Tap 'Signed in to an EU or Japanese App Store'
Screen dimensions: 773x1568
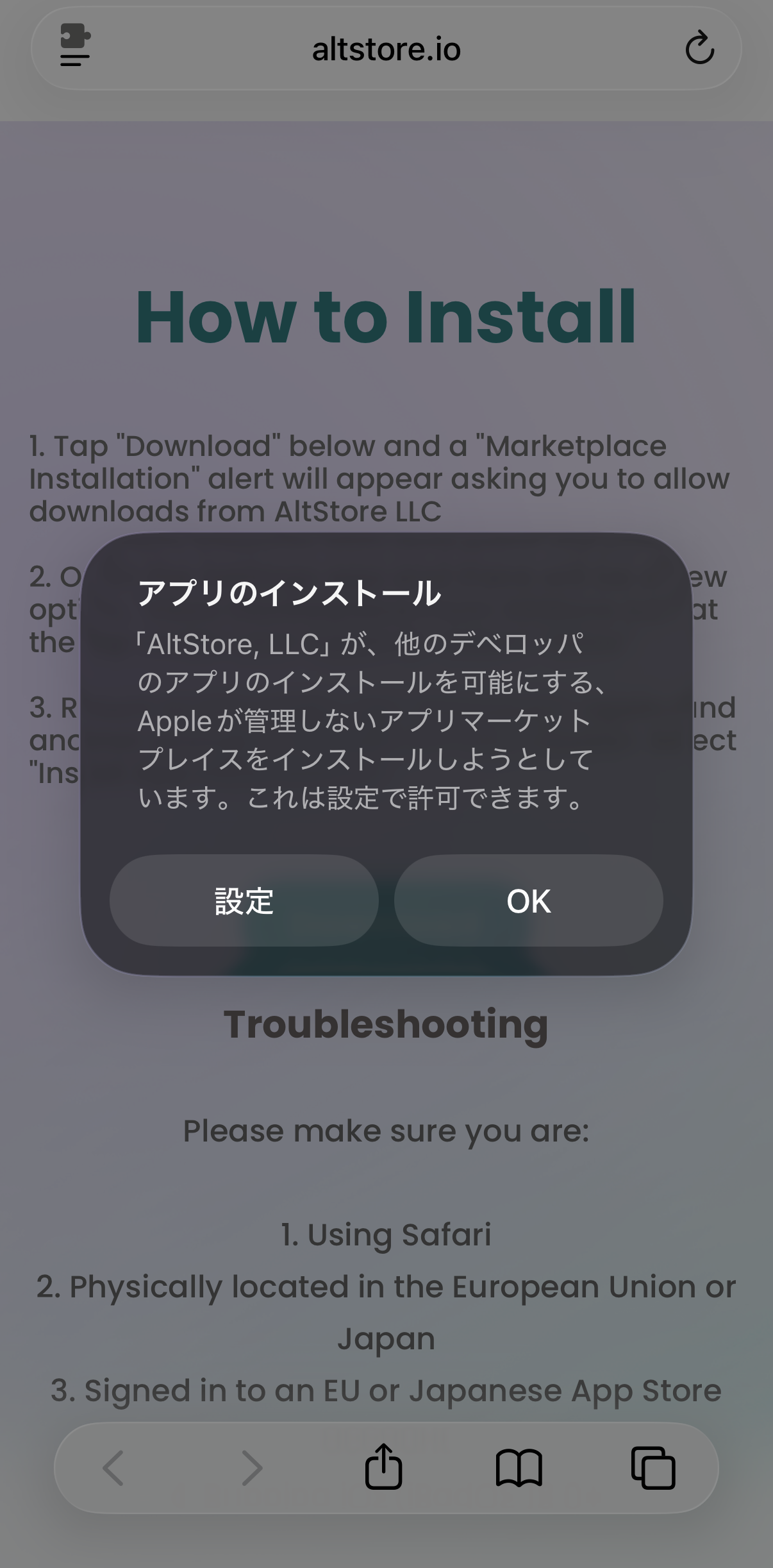coord(387,1391)
